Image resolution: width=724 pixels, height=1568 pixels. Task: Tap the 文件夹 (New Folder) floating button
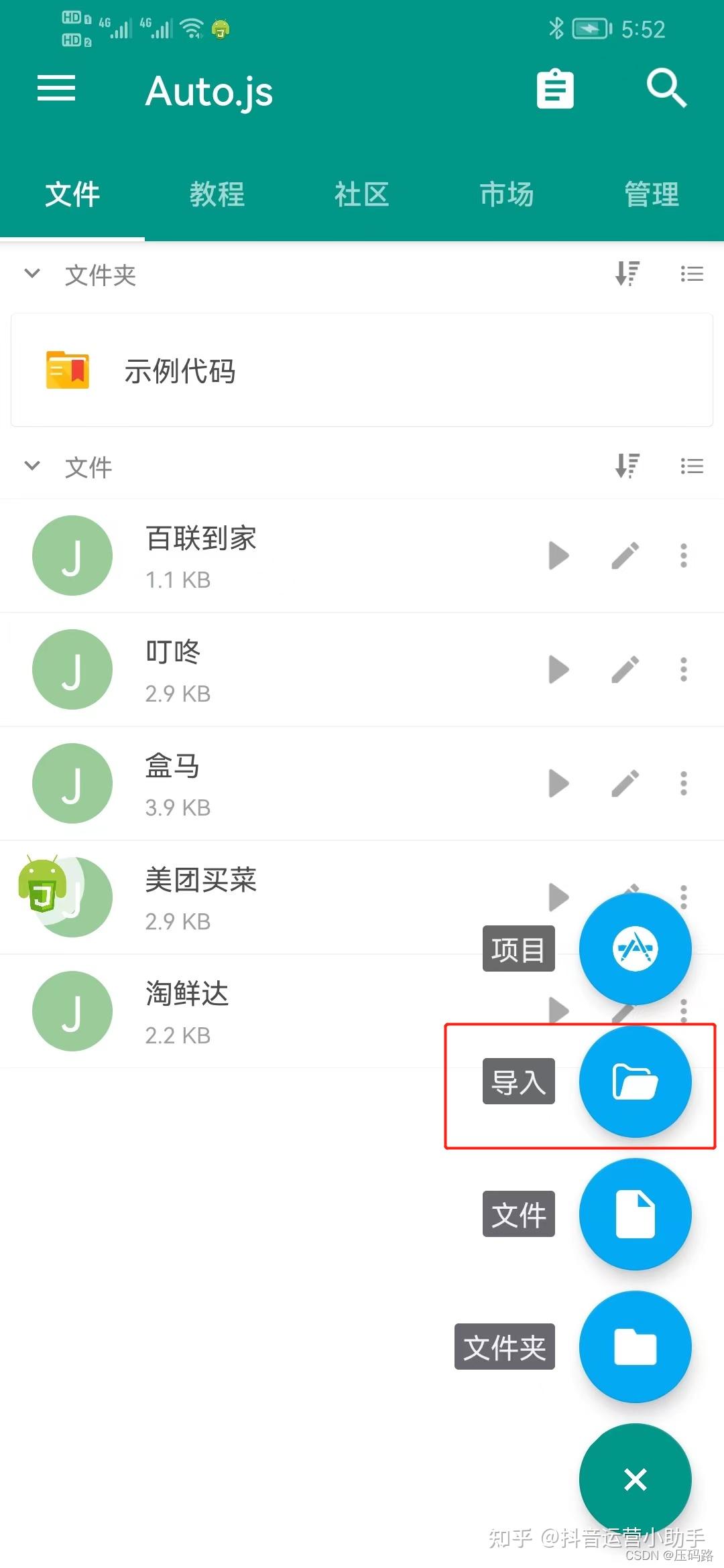636,1347
